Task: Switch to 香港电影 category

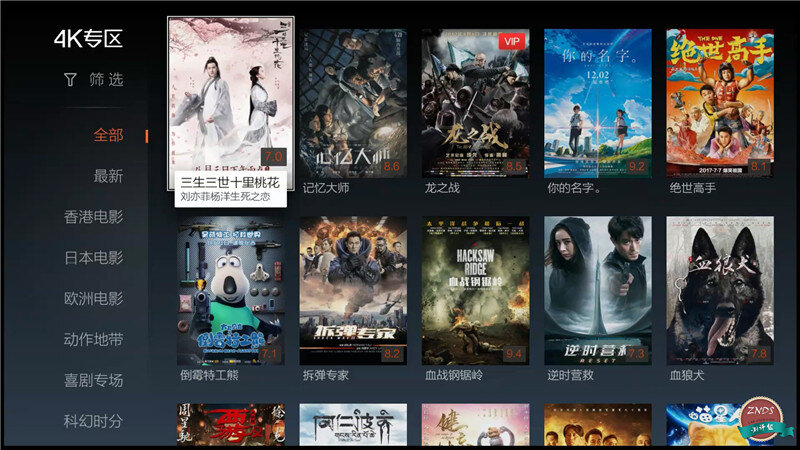Action: [x=93, y=217]
